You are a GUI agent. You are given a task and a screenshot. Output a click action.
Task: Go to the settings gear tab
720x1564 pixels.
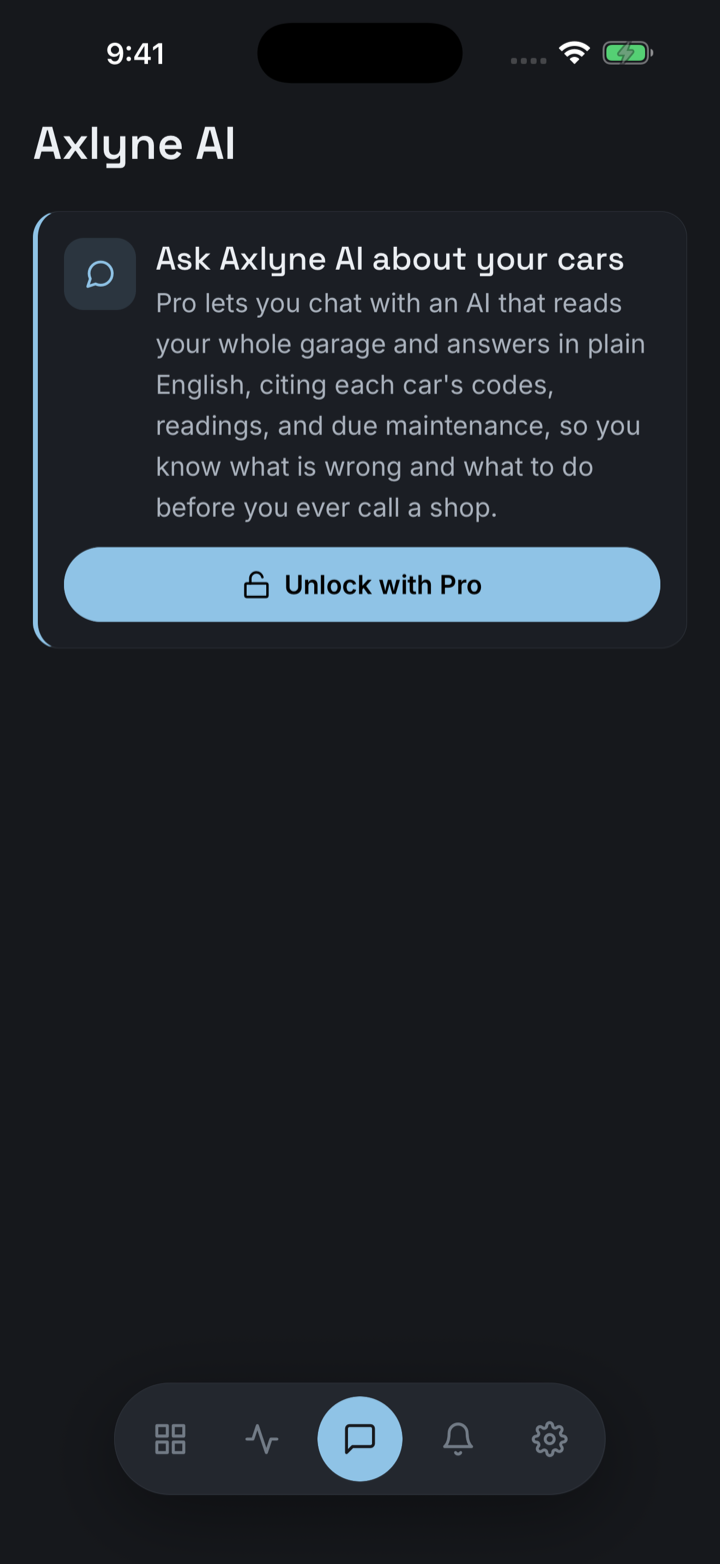pos(549,1439)
